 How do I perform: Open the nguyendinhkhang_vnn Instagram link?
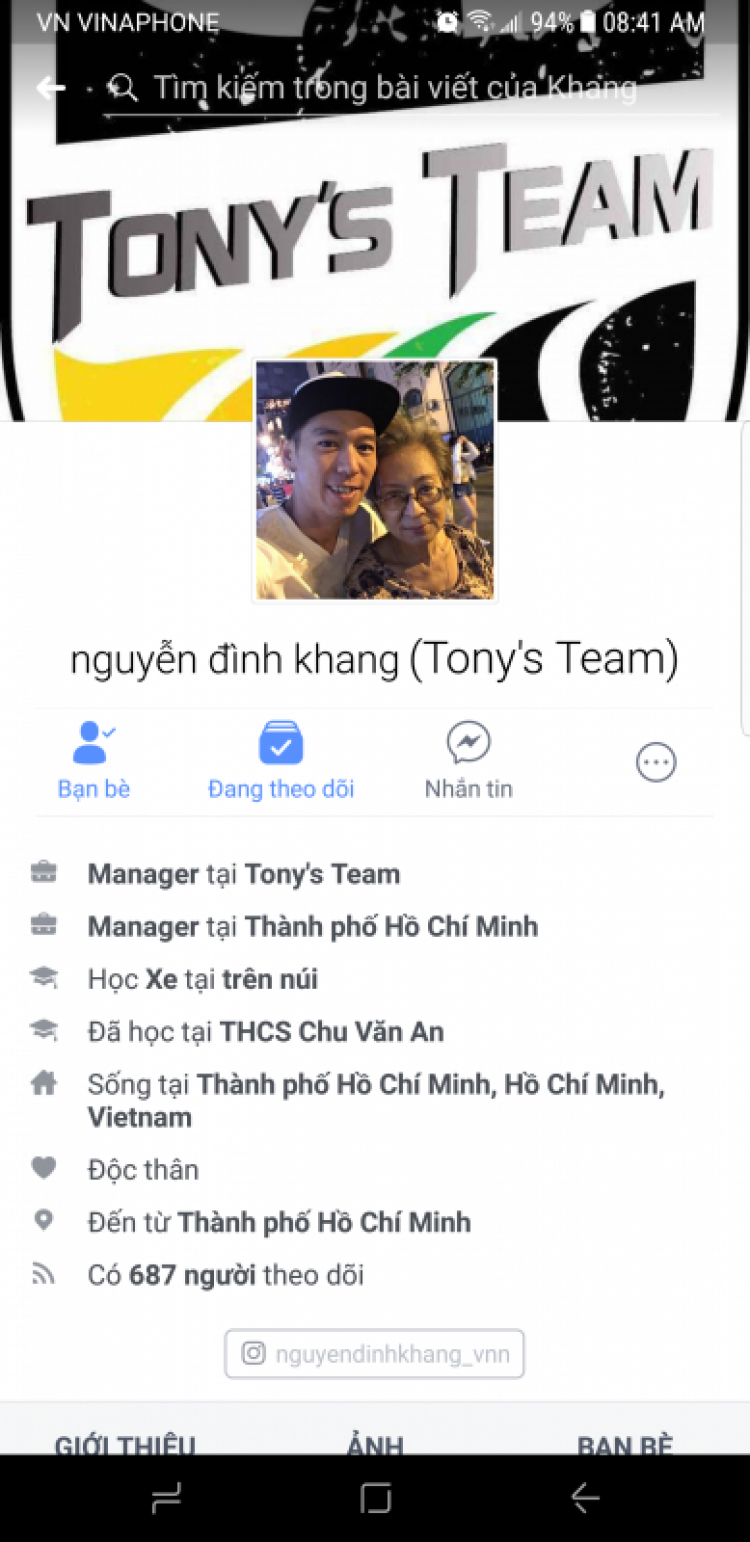(375, 1355)
